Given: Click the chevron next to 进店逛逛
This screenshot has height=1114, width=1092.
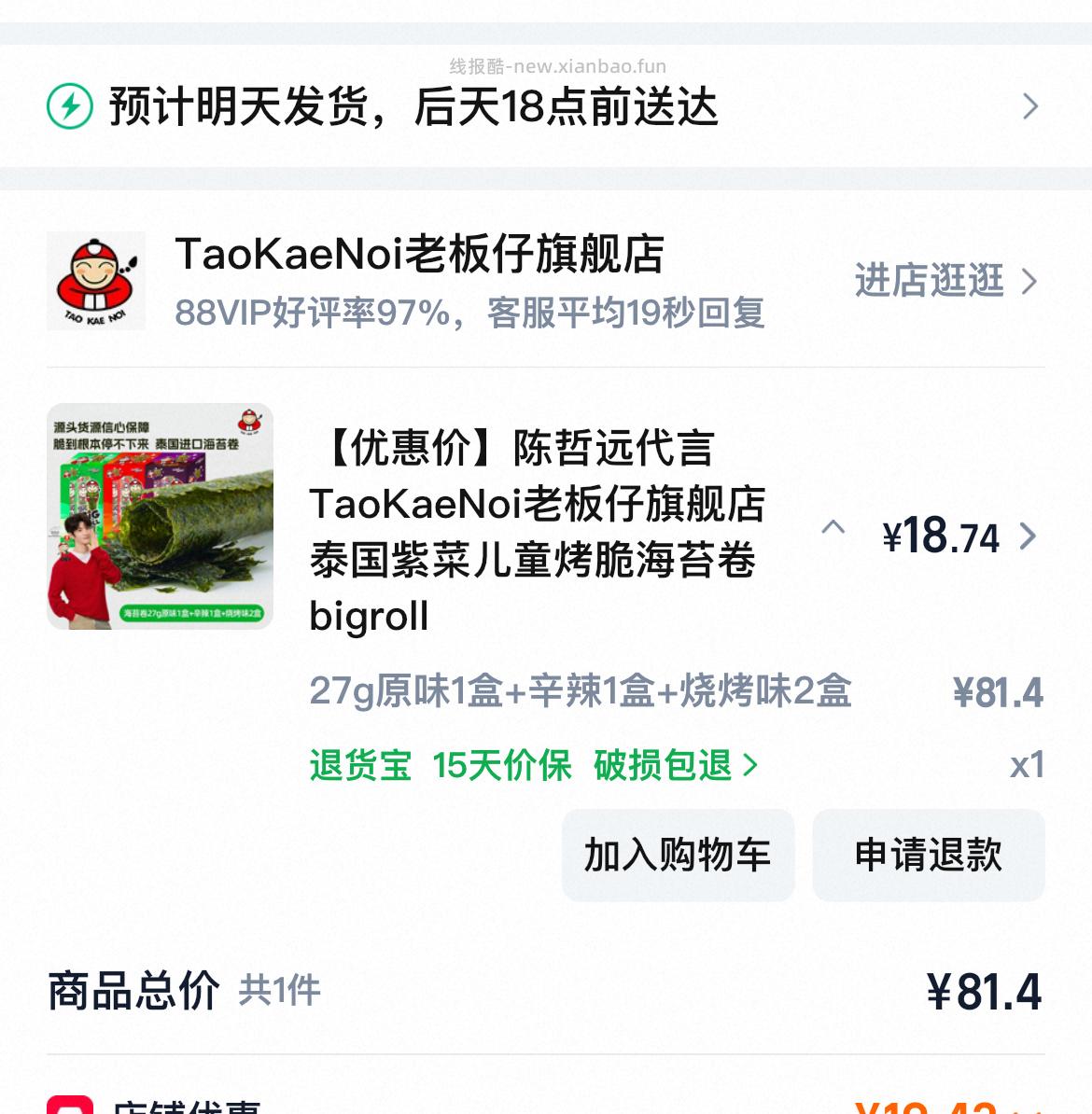Looking at the screenshot, I should (x=1030, y=280).
